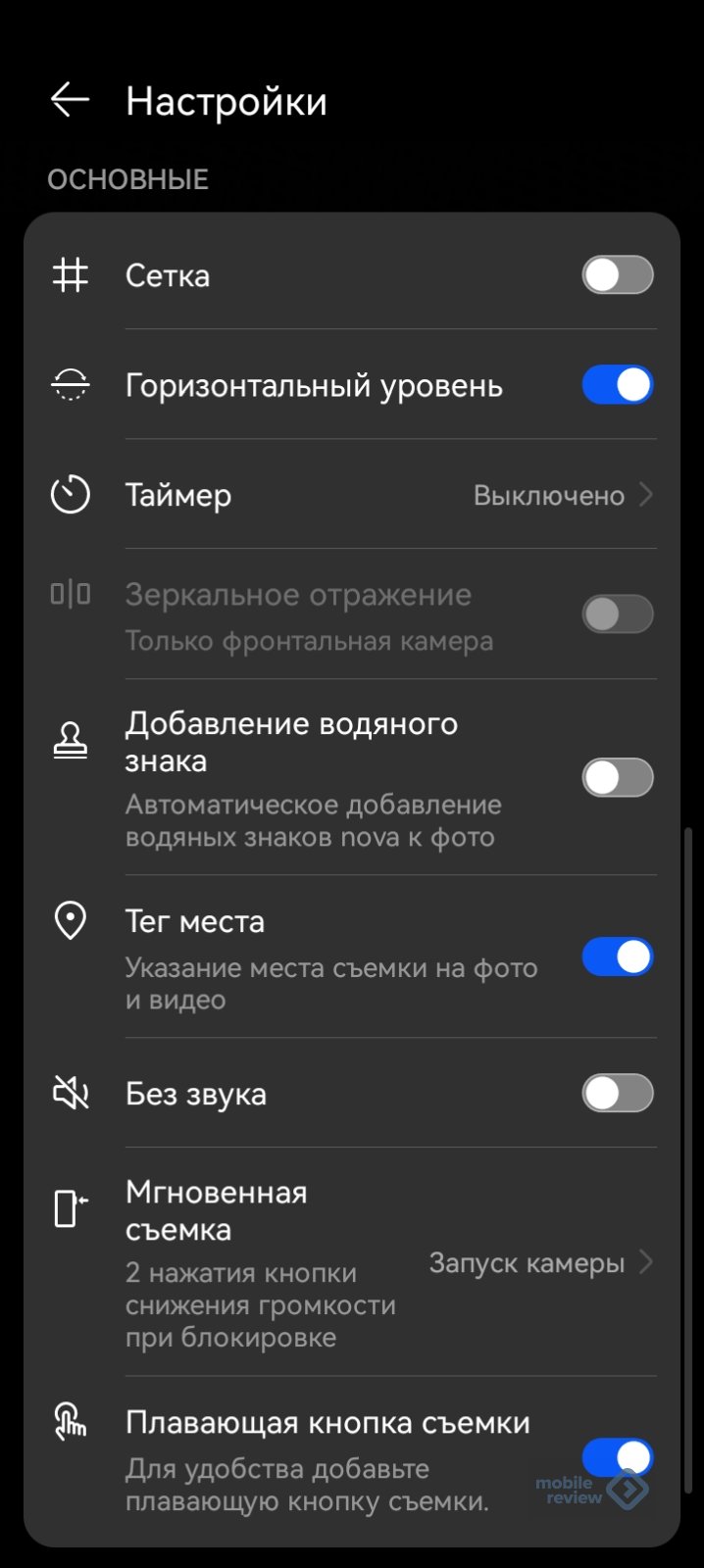Go back from Настройки screen
The height and width of the screenshot is (1568, 704).
70,100
